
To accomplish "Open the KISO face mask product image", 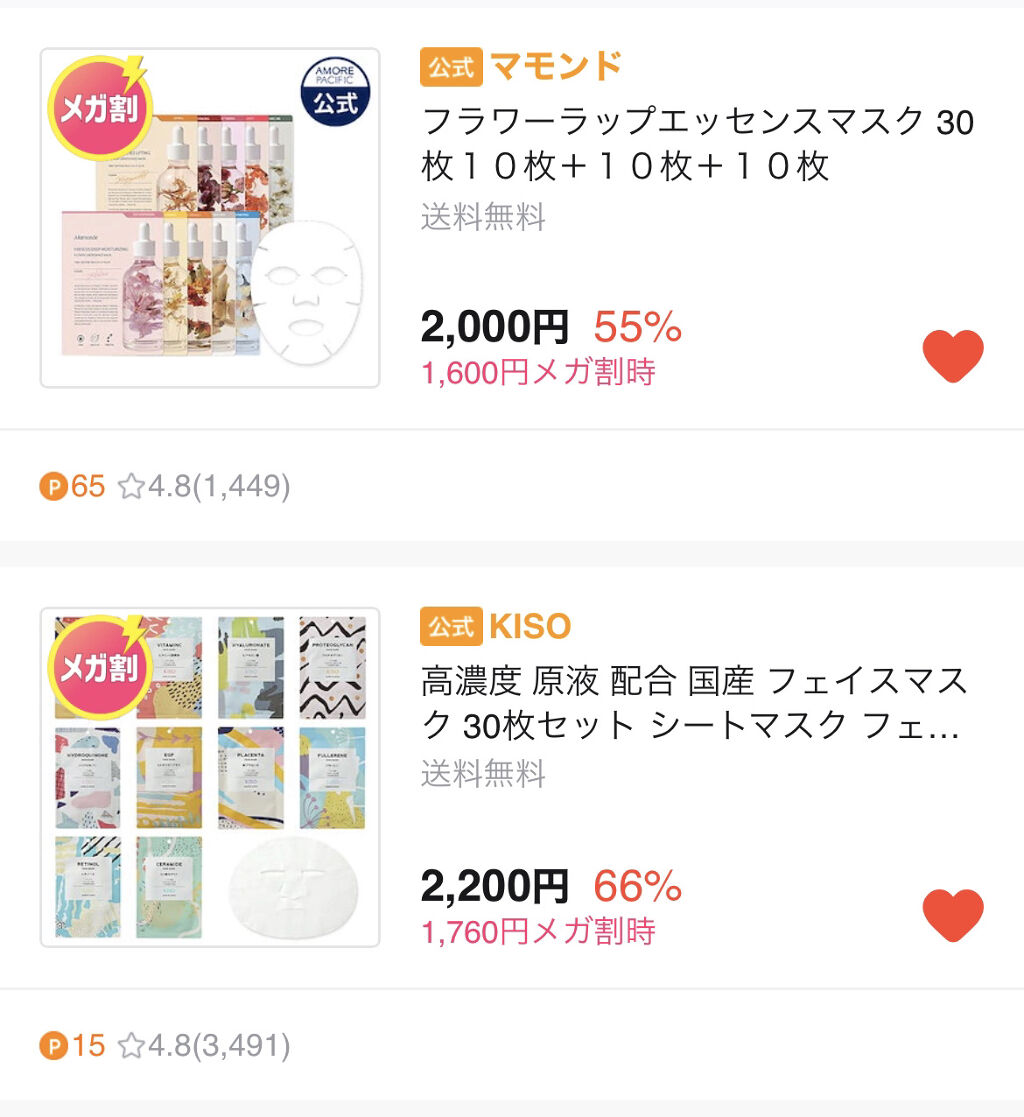I will tap(210, 777).
